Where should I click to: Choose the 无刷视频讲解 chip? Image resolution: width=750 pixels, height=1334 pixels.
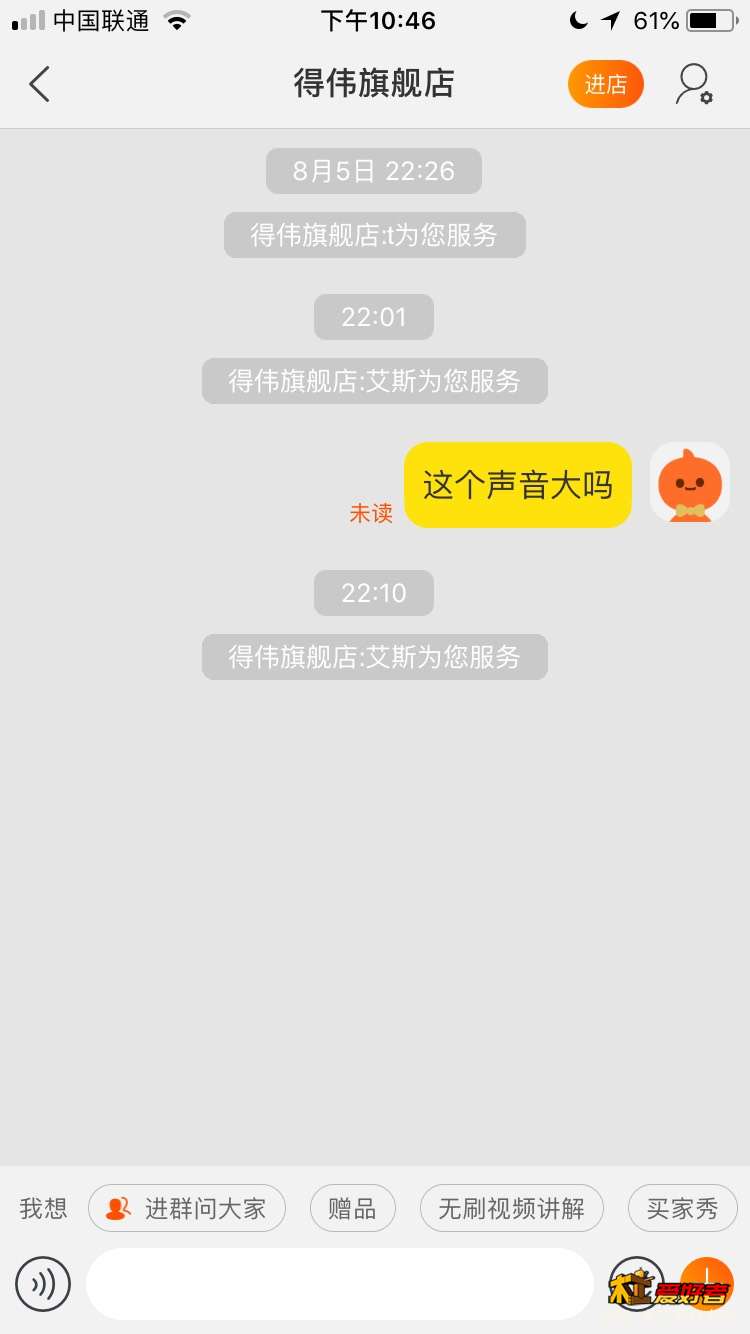coord(511,1208)
